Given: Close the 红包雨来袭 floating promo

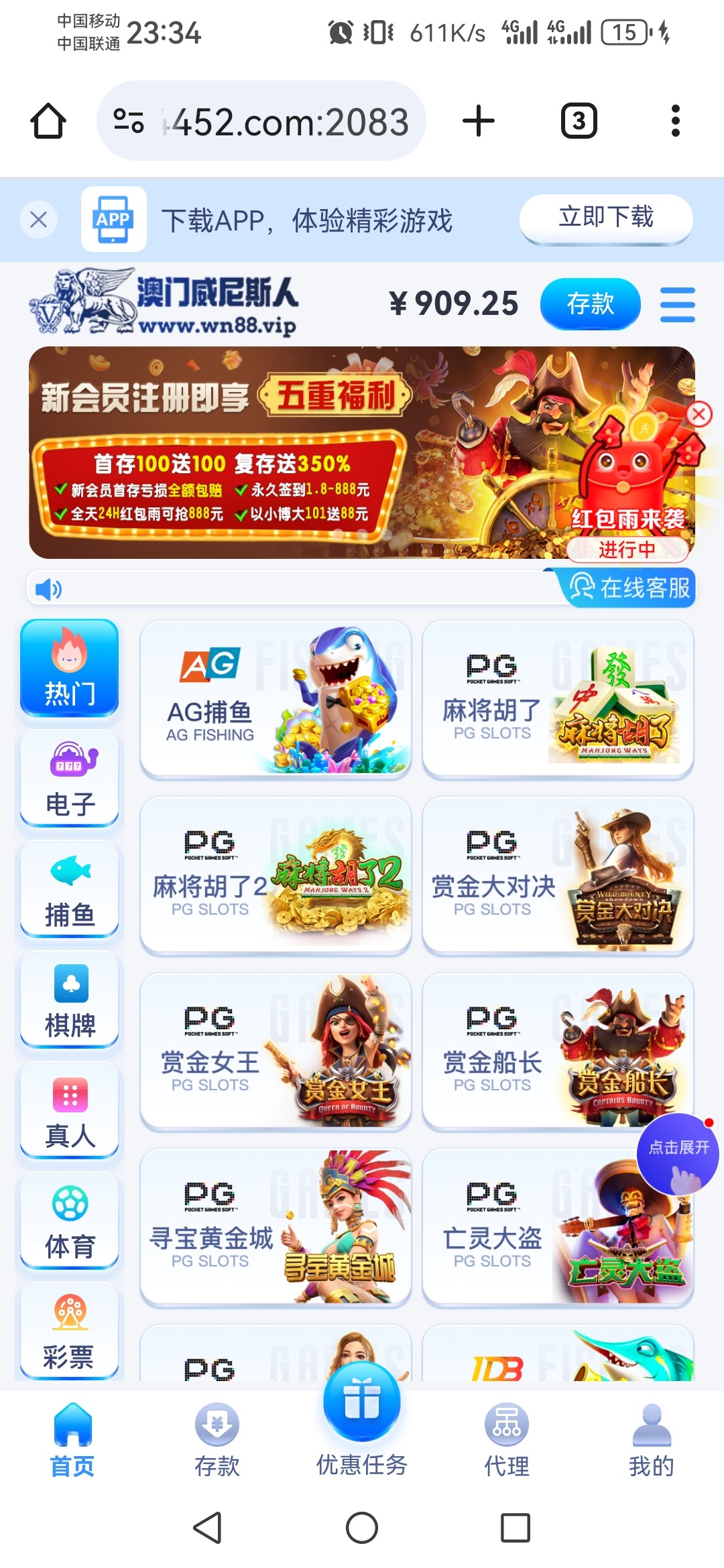Looking at the screenshot, I should click(x=699, y=414).
